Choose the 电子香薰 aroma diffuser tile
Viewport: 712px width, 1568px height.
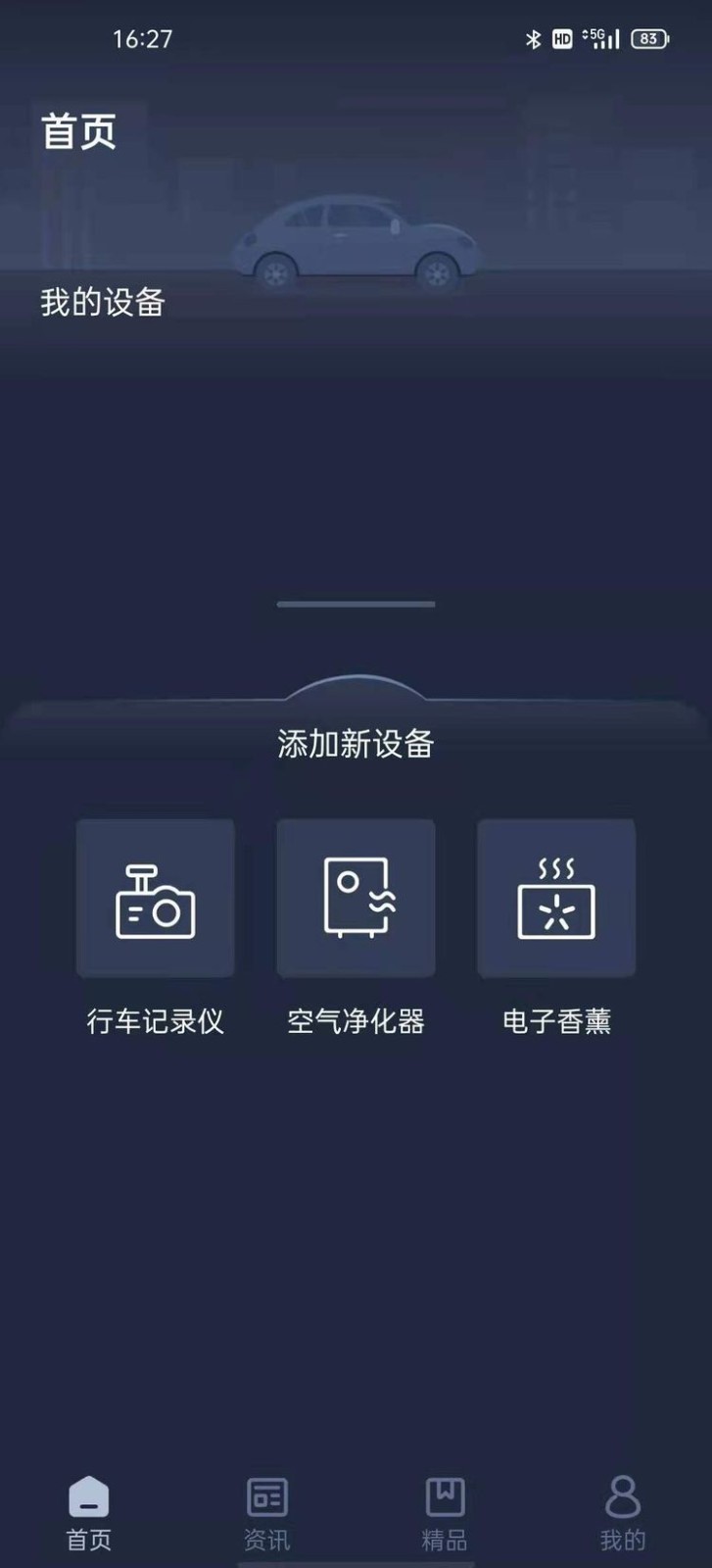click(555, 899)
